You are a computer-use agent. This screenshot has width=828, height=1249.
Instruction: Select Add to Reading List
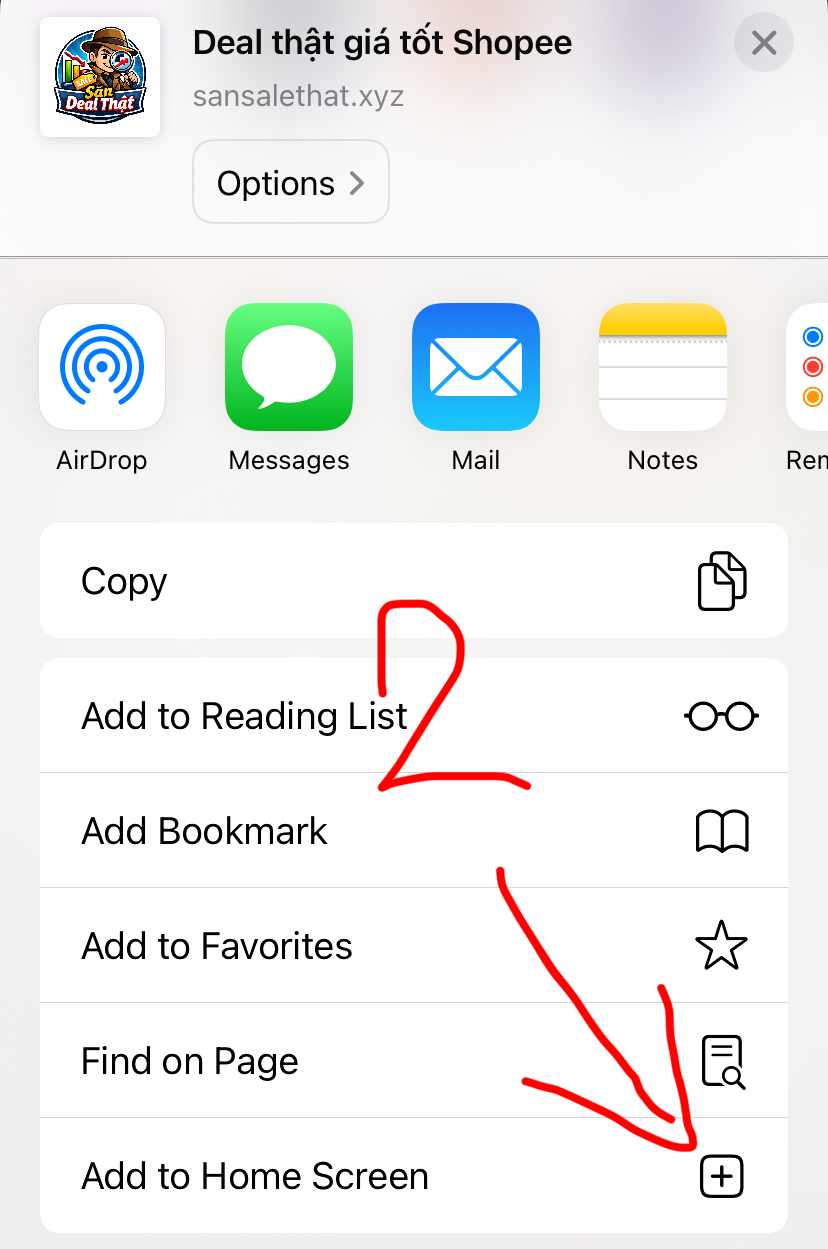point(414,716)
